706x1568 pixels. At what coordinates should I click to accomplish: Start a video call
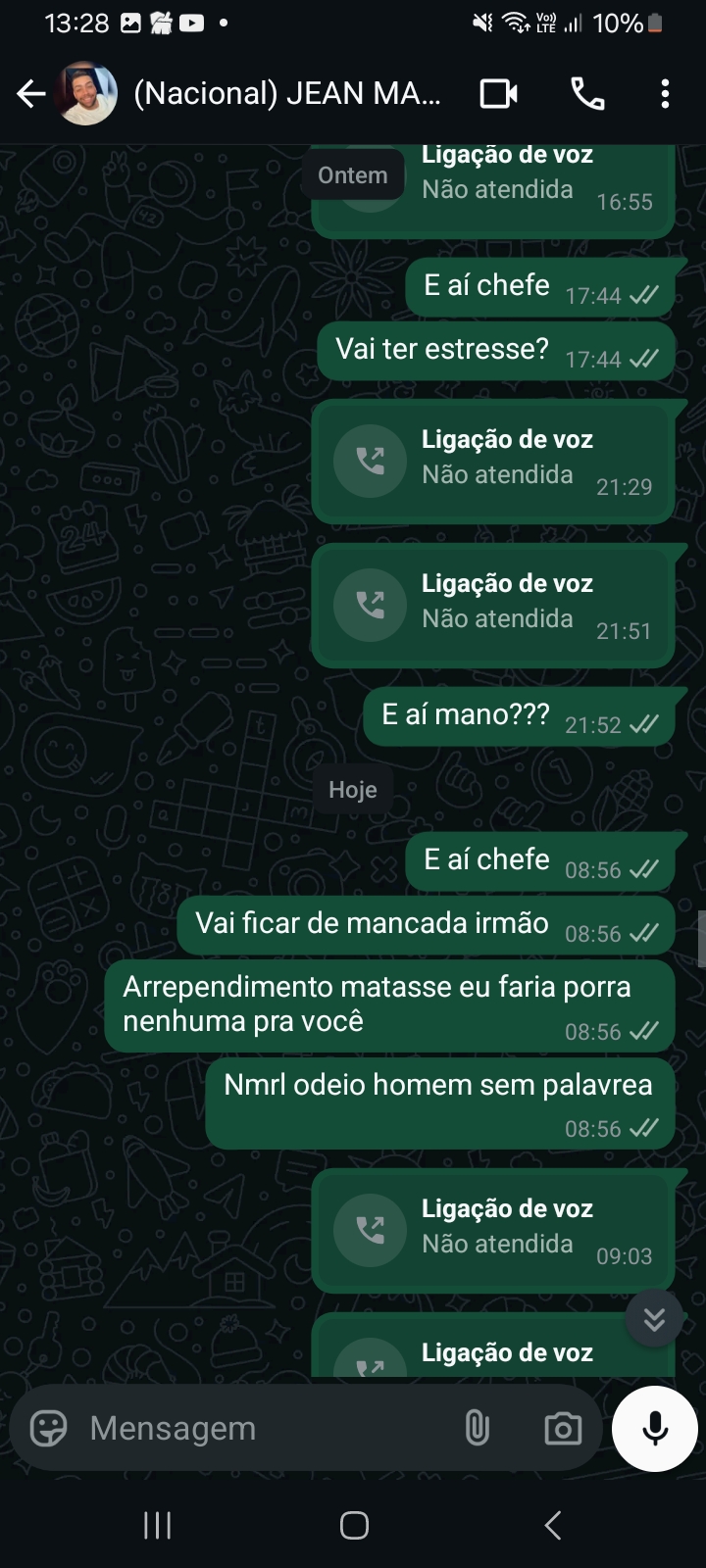tap(499, 94)
